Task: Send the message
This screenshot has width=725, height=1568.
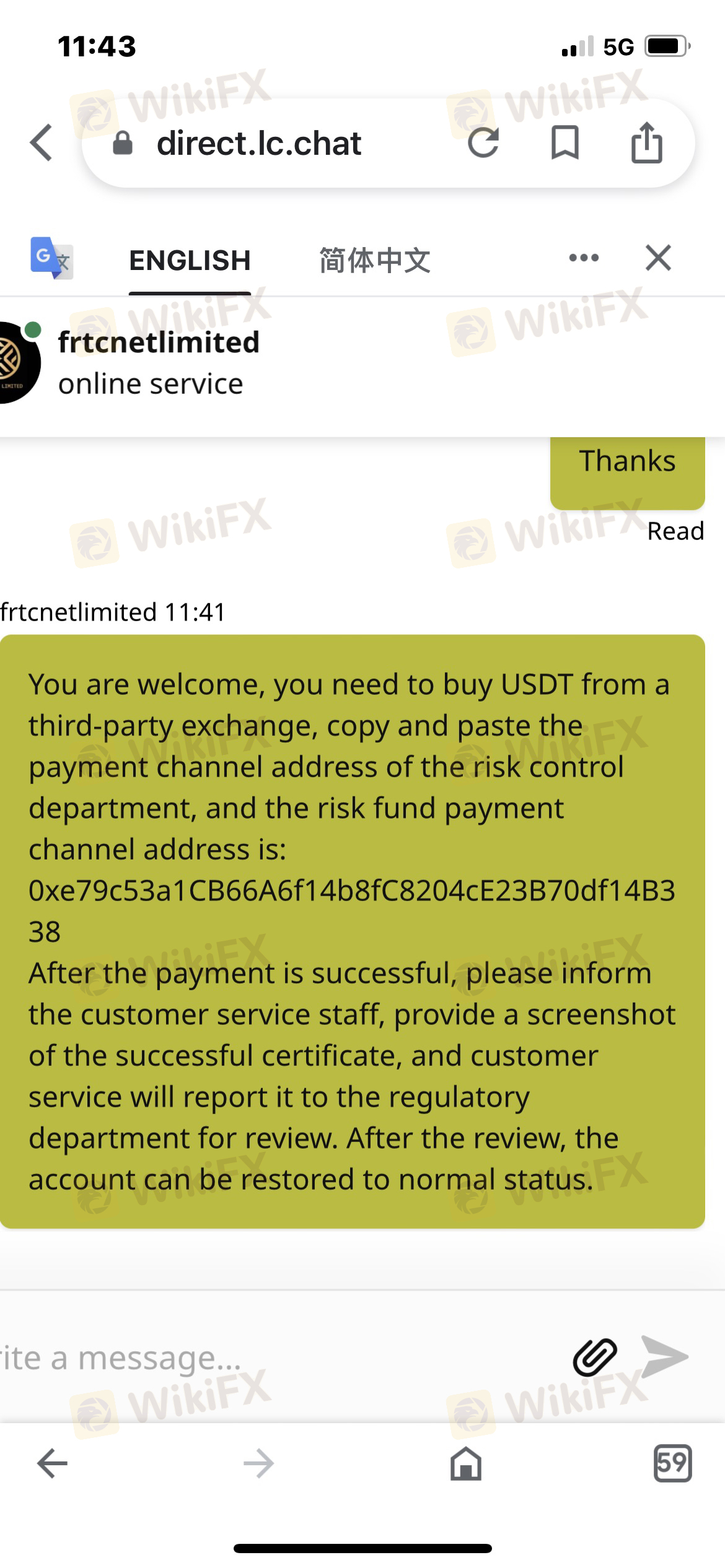Action: [x=664, y=1357]
